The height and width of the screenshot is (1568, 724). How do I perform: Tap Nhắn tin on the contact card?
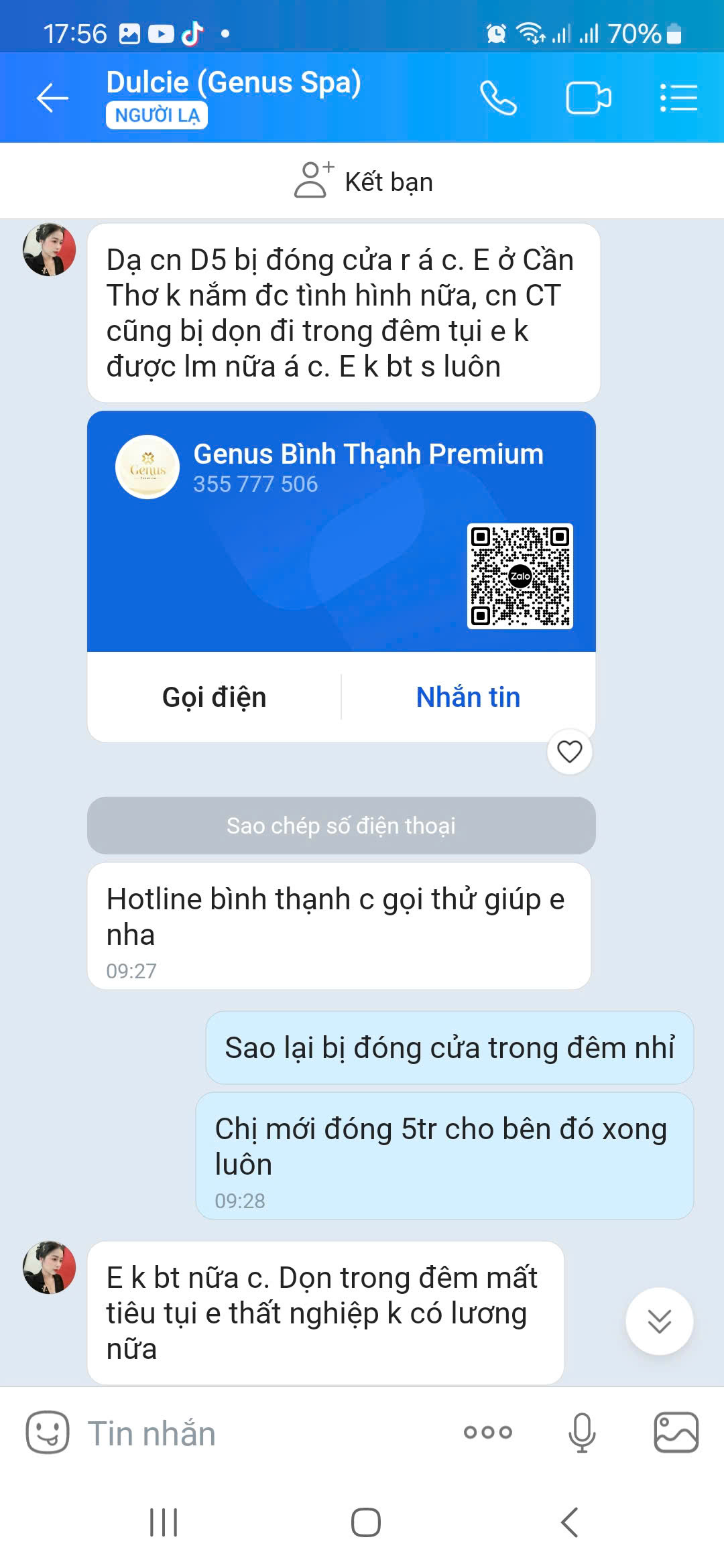468,697
